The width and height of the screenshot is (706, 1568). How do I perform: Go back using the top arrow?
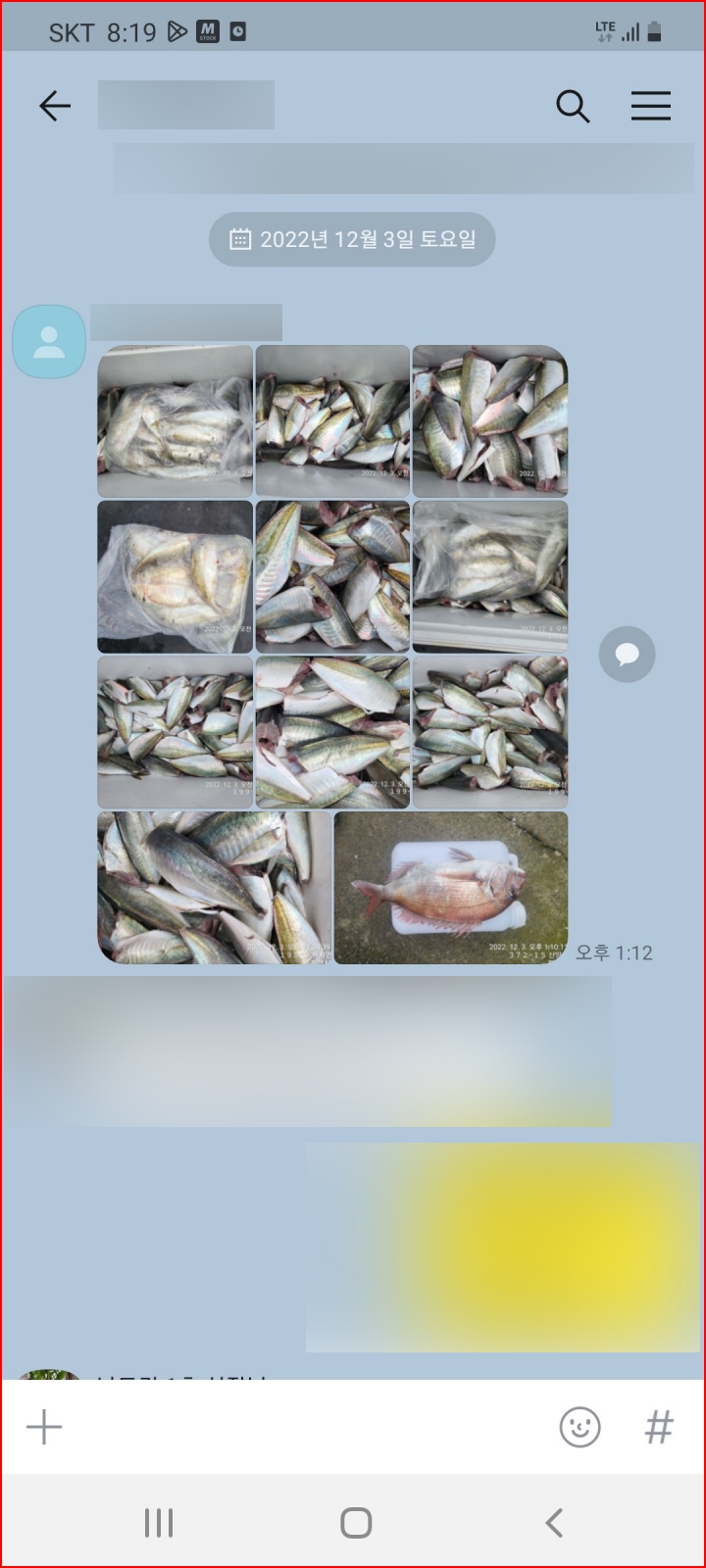point(55,106)
